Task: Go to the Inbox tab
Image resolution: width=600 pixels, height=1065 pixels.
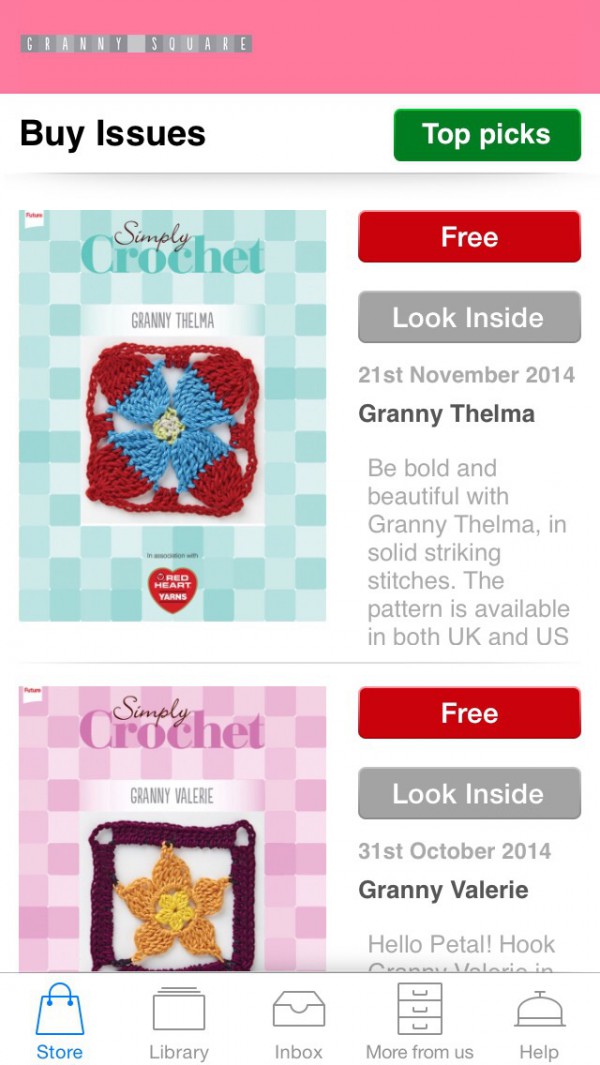Action: pos(299,1021)
